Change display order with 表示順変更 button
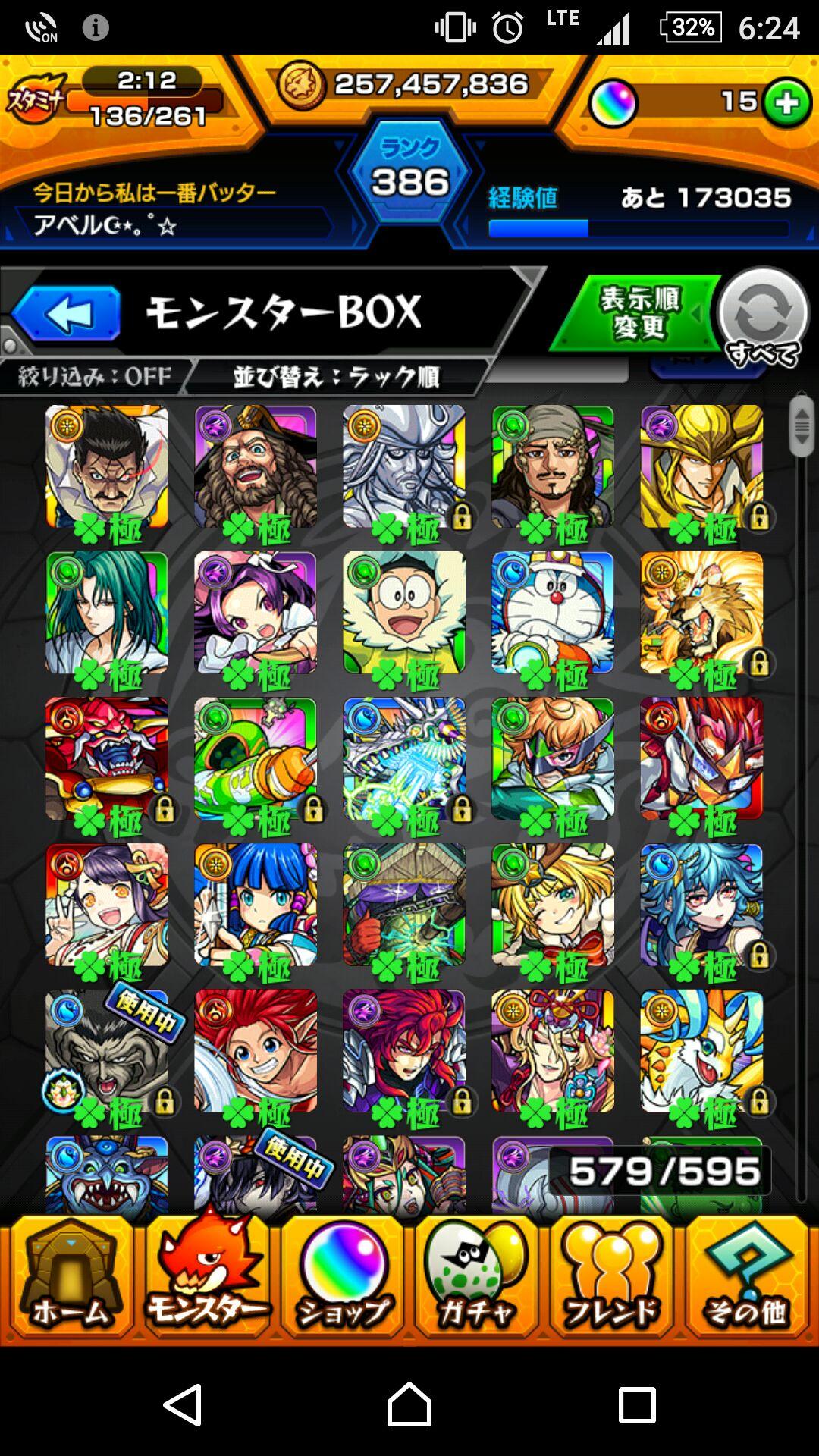The width and height of the screenshot is (819, 1456). click(x=639, y=312)
